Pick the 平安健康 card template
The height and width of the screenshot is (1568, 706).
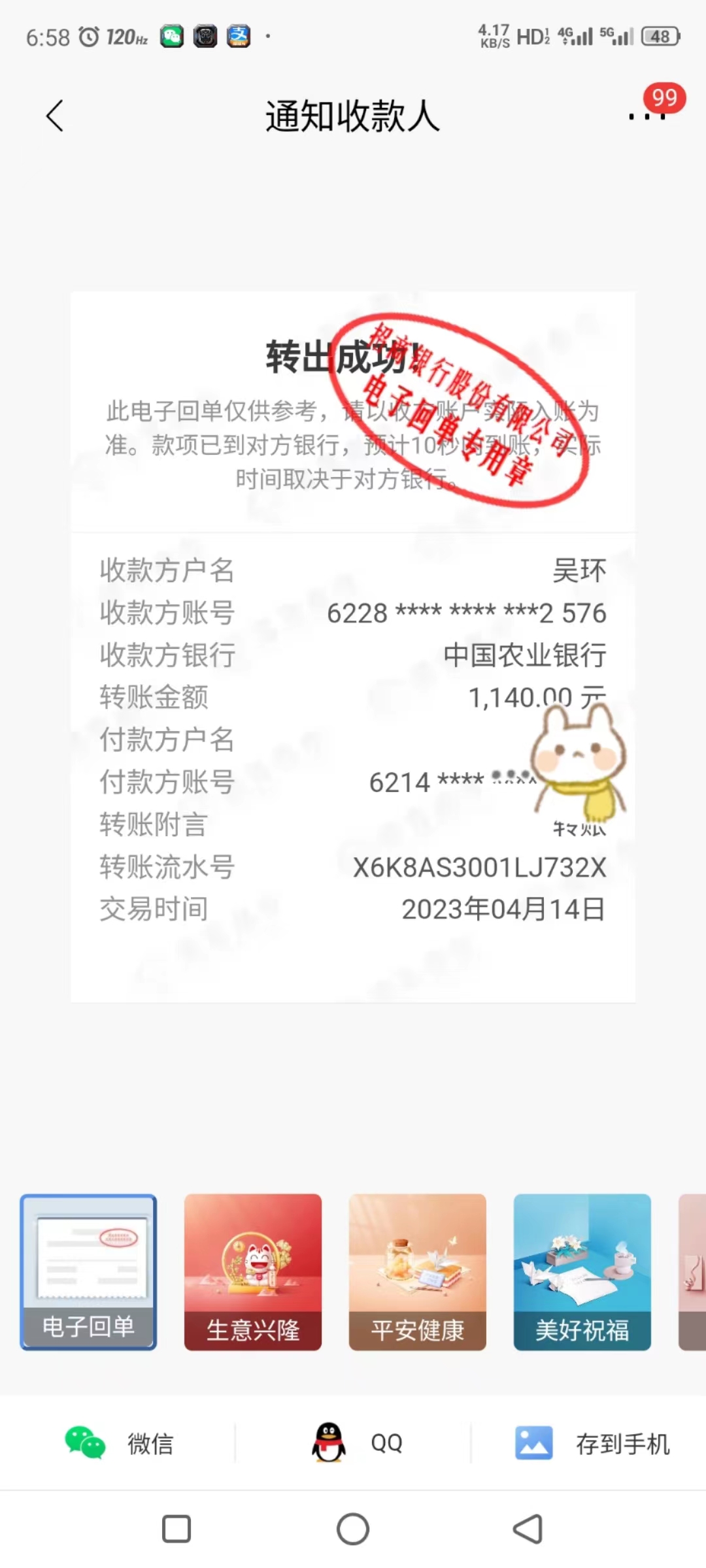418,1272
